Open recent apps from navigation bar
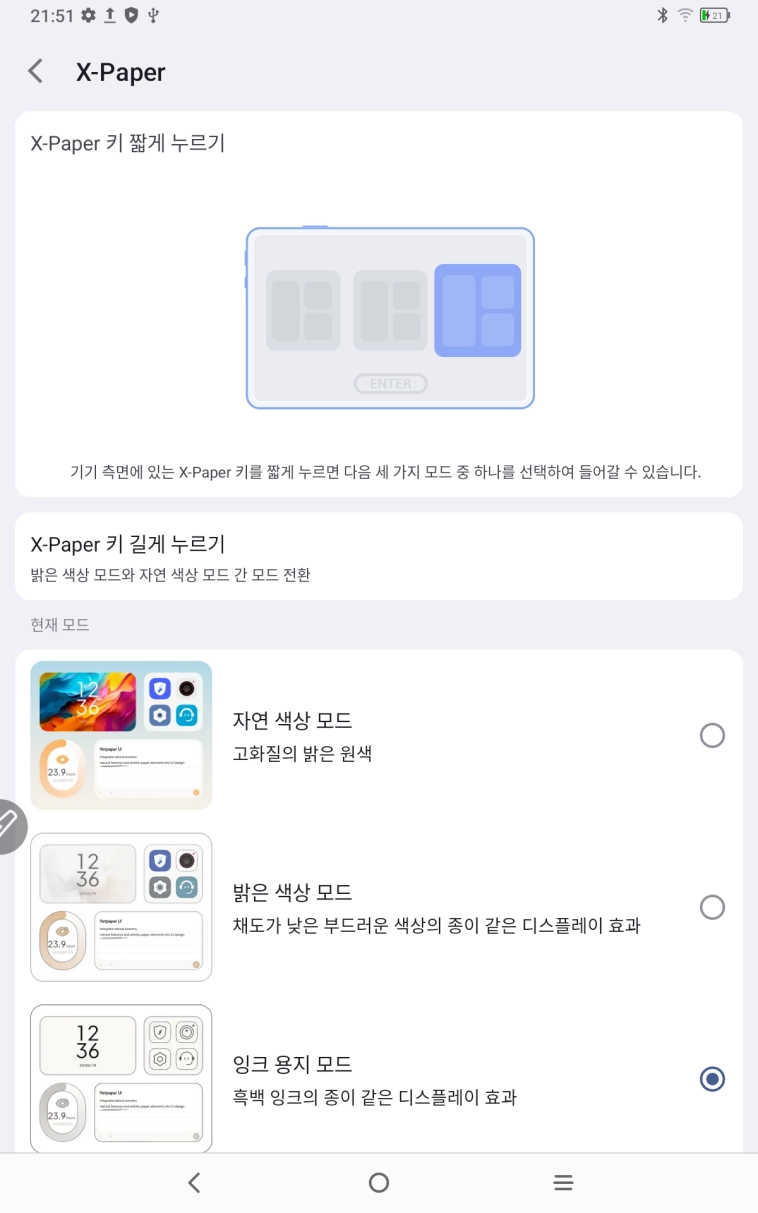 pyautogui.click(x=563, y=1183)
